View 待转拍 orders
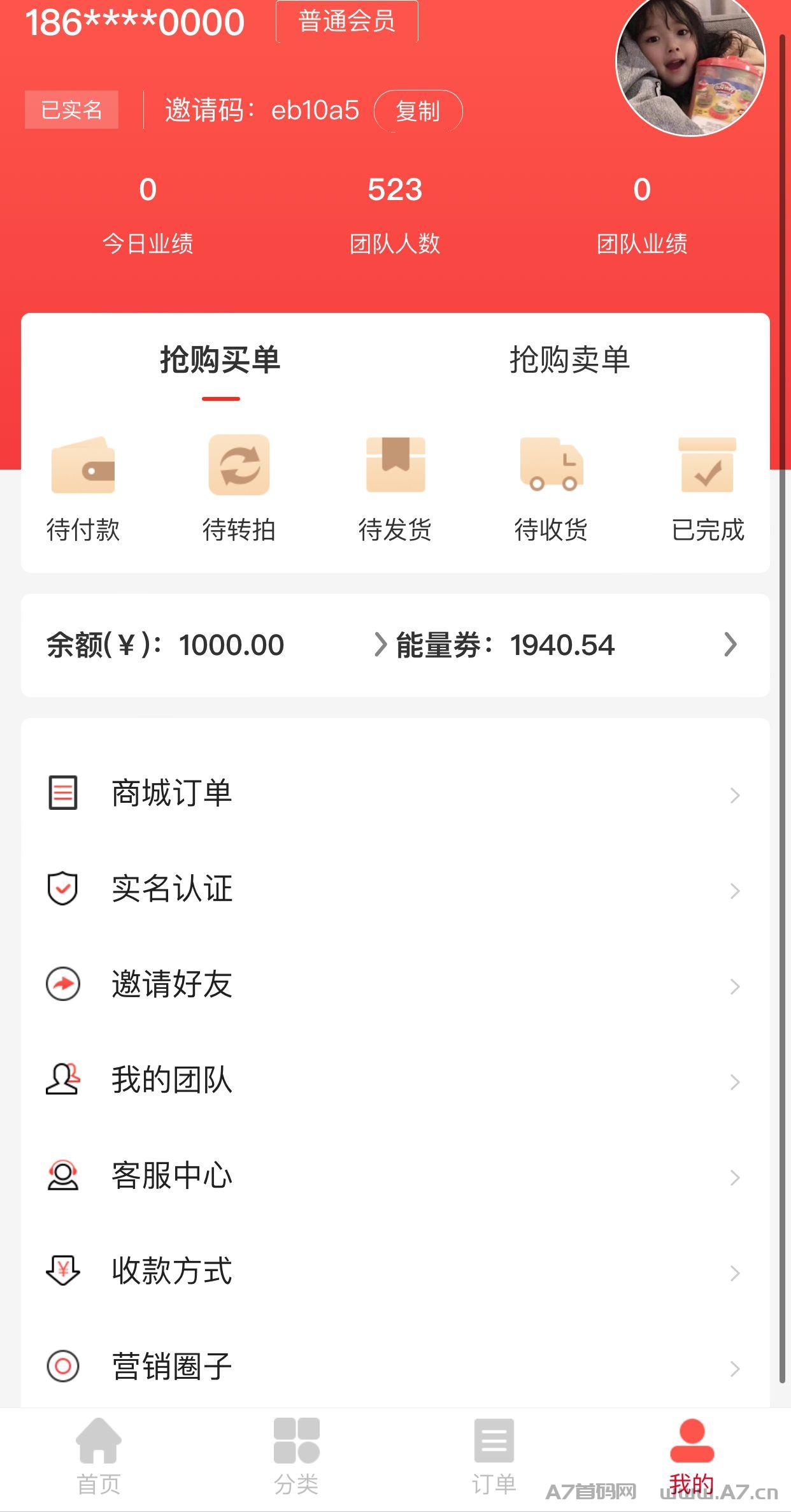This screenshot has width=791, height=1512. (x=239, y=489)
